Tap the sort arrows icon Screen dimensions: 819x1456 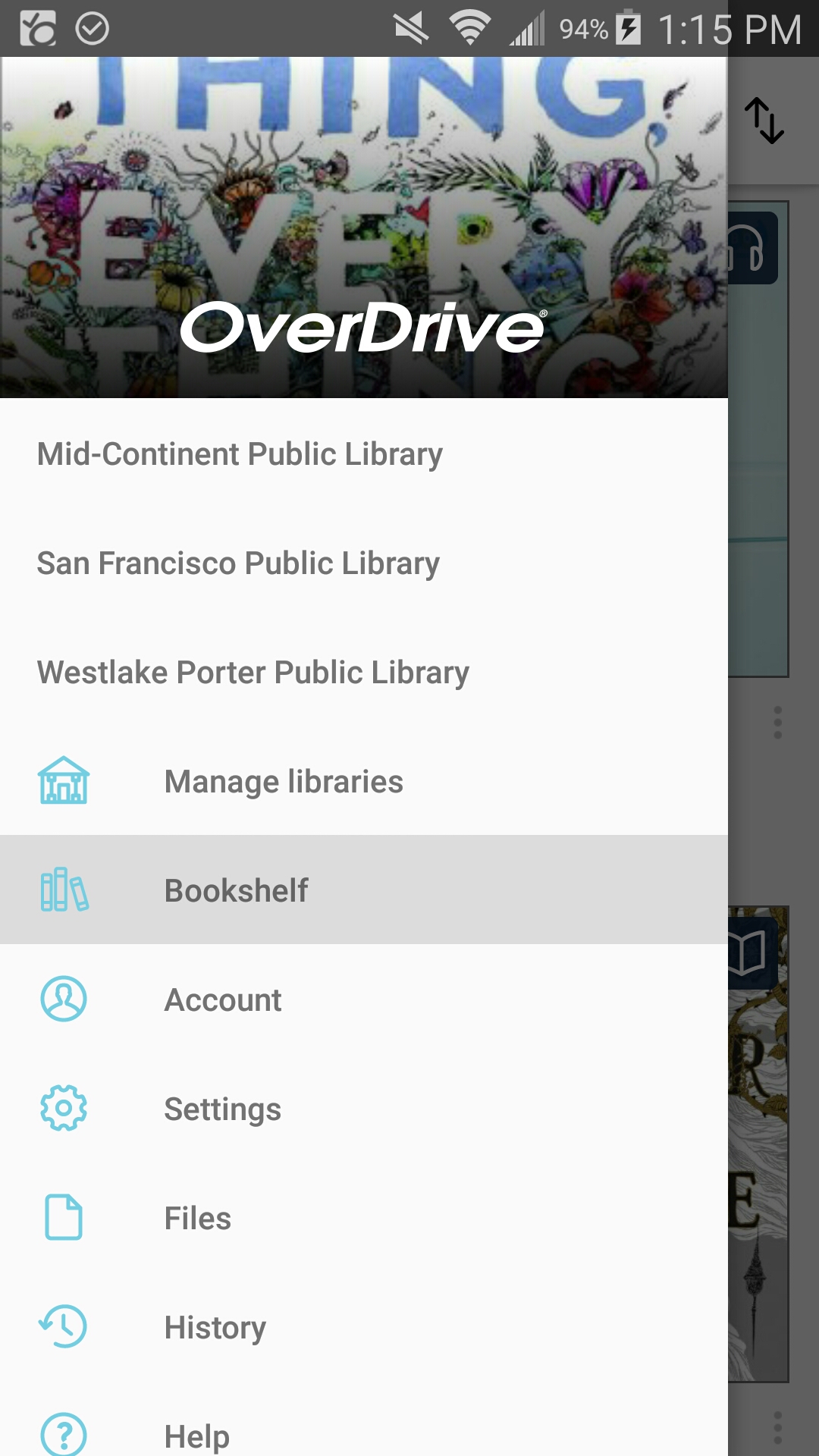764,121
